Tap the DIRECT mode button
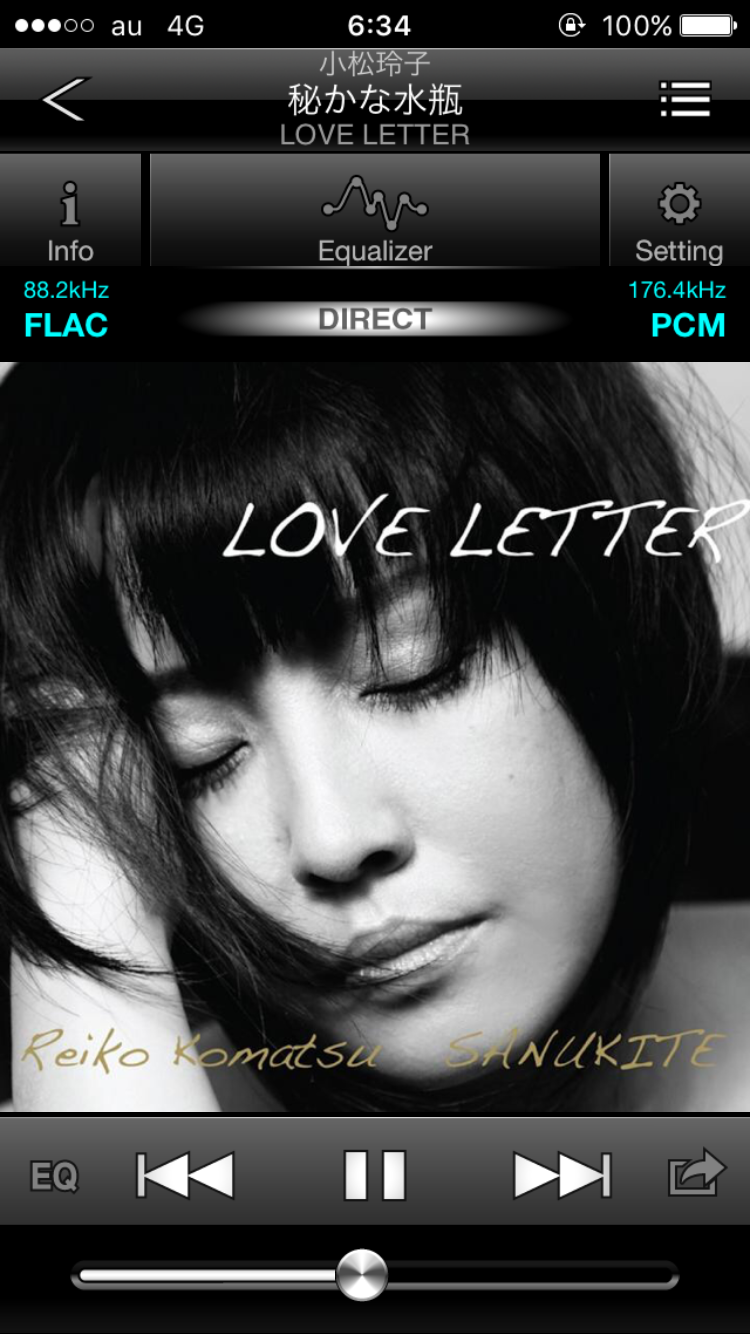This screenshot has width=750, height=1334. pyautogui.click(x=375, y=319)
